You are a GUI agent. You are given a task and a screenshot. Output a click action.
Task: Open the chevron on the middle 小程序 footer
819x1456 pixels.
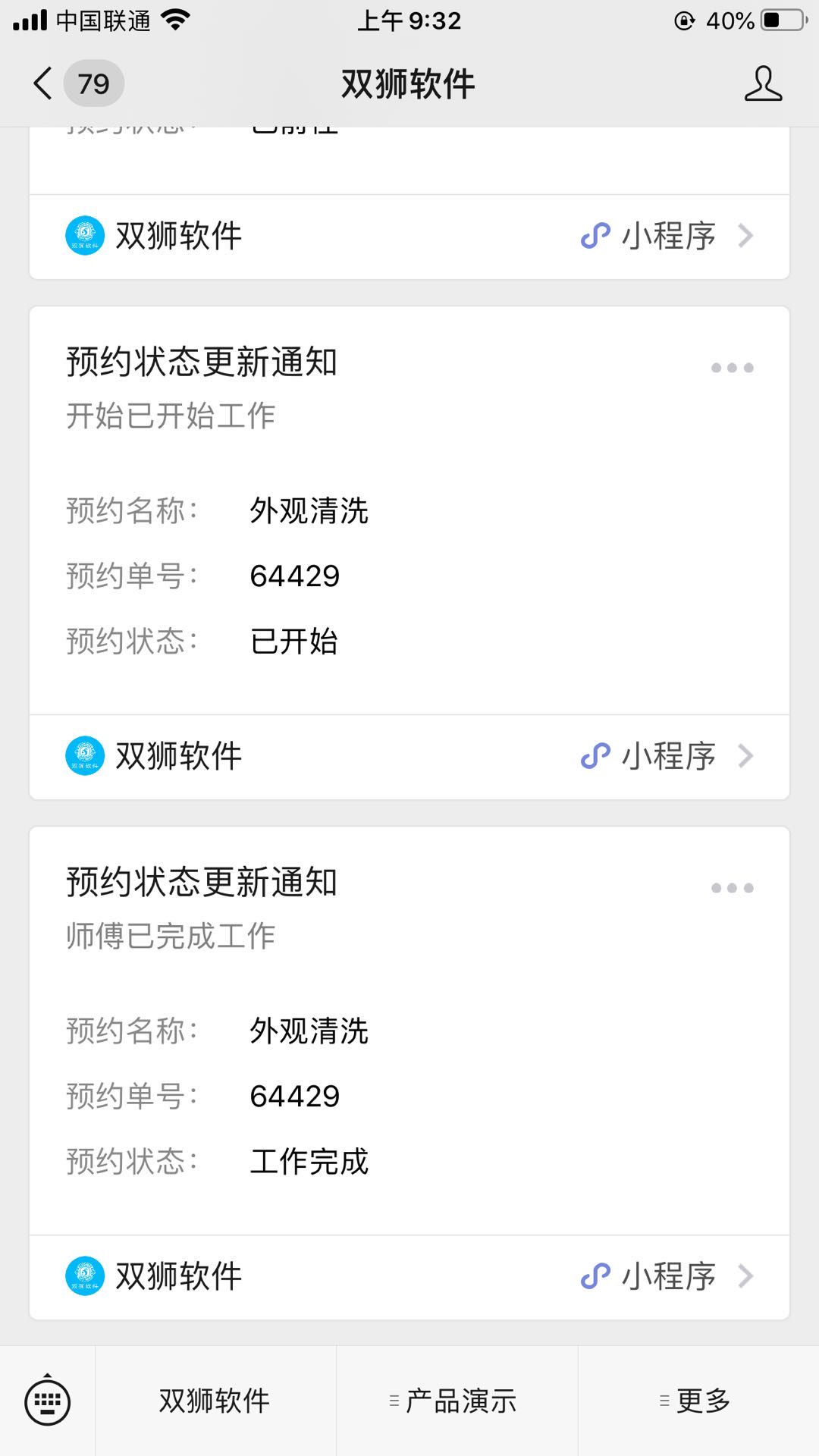point(746,756)
